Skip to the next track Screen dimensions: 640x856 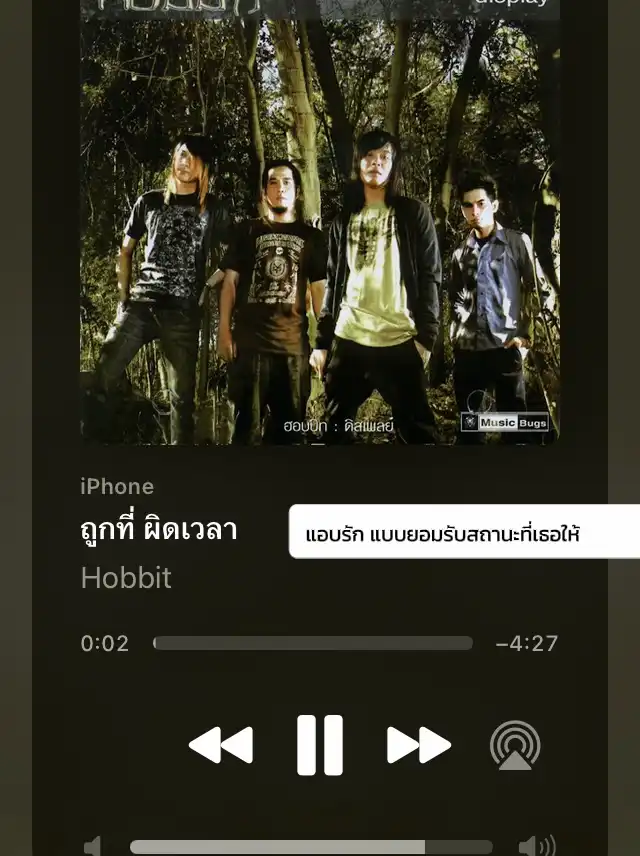419,745
